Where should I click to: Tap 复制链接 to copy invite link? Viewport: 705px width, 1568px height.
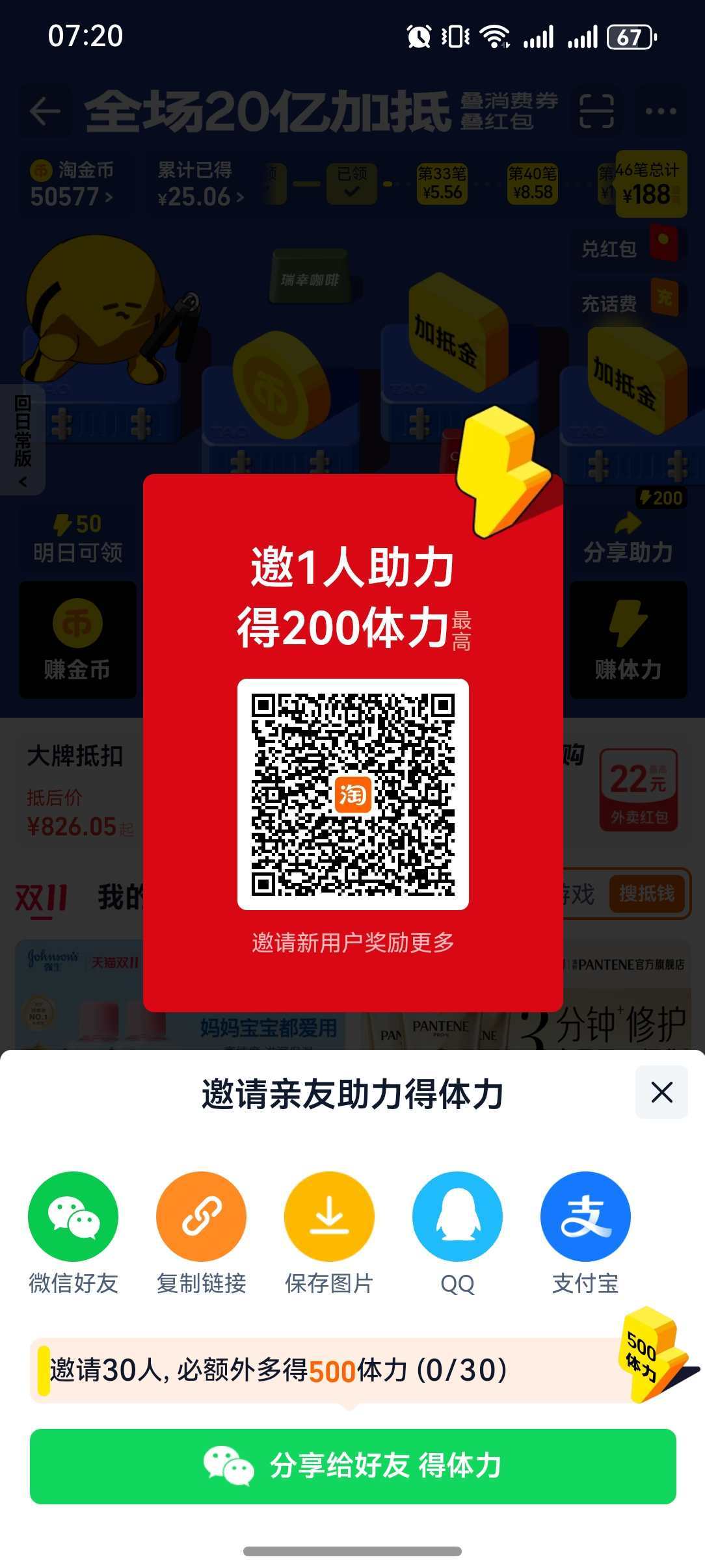tap(201, 1216)
